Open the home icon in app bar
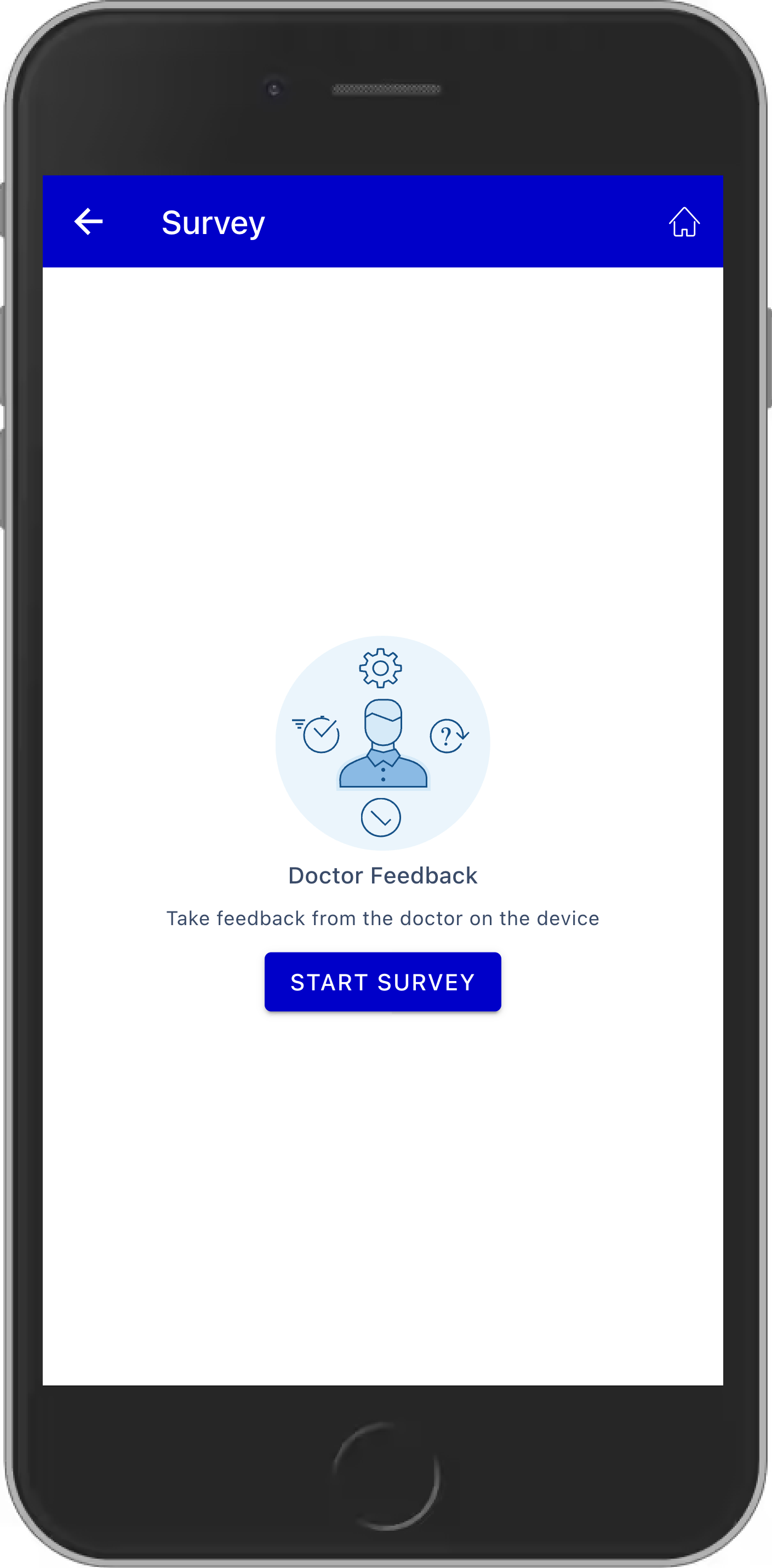772x1568 pixels. 684,221
